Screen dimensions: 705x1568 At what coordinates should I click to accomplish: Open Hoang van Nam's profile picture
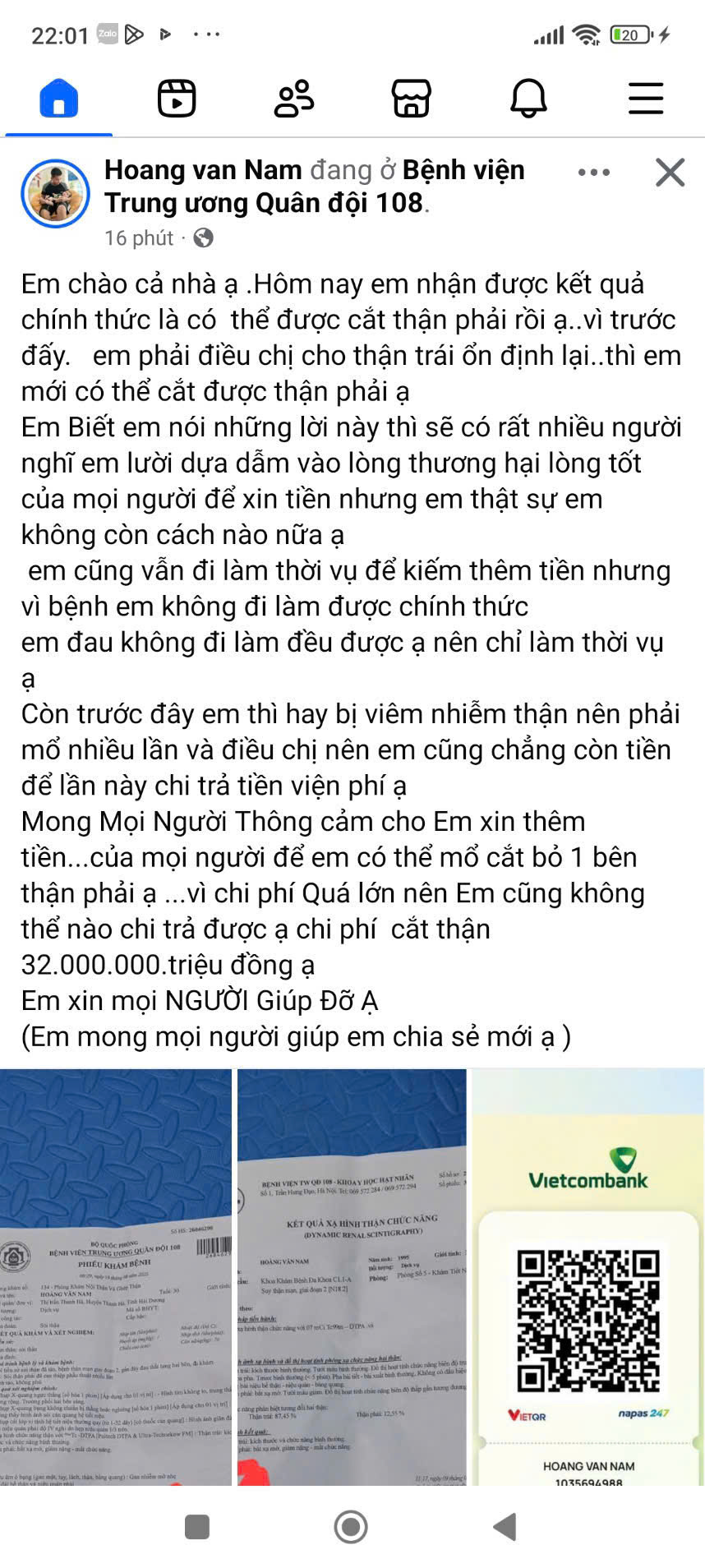click(55, 194)
